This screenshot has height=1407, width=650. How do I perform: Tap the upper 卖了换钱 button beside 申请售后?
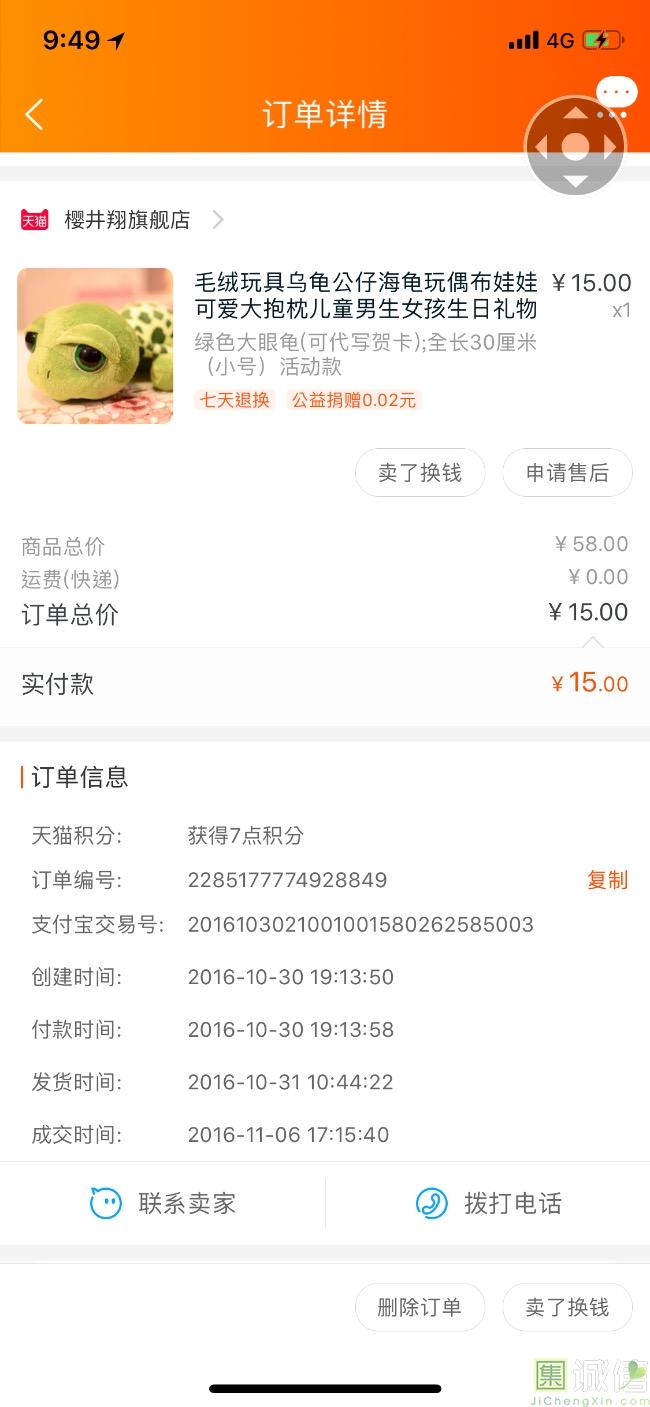click(x=420, y=473)
